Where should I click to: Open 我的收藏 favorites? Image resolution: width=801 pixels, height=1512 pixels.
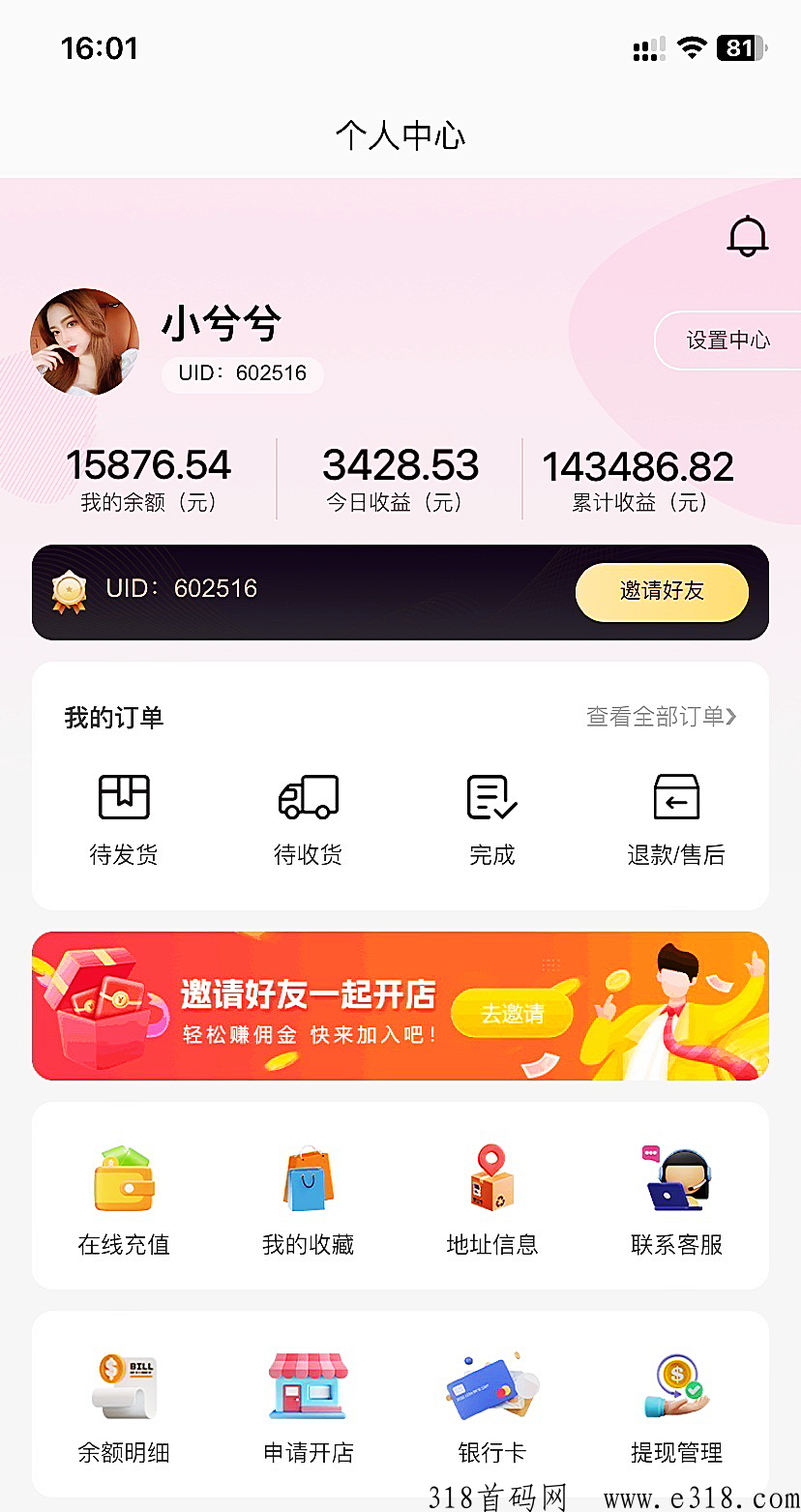(308, 1200)
